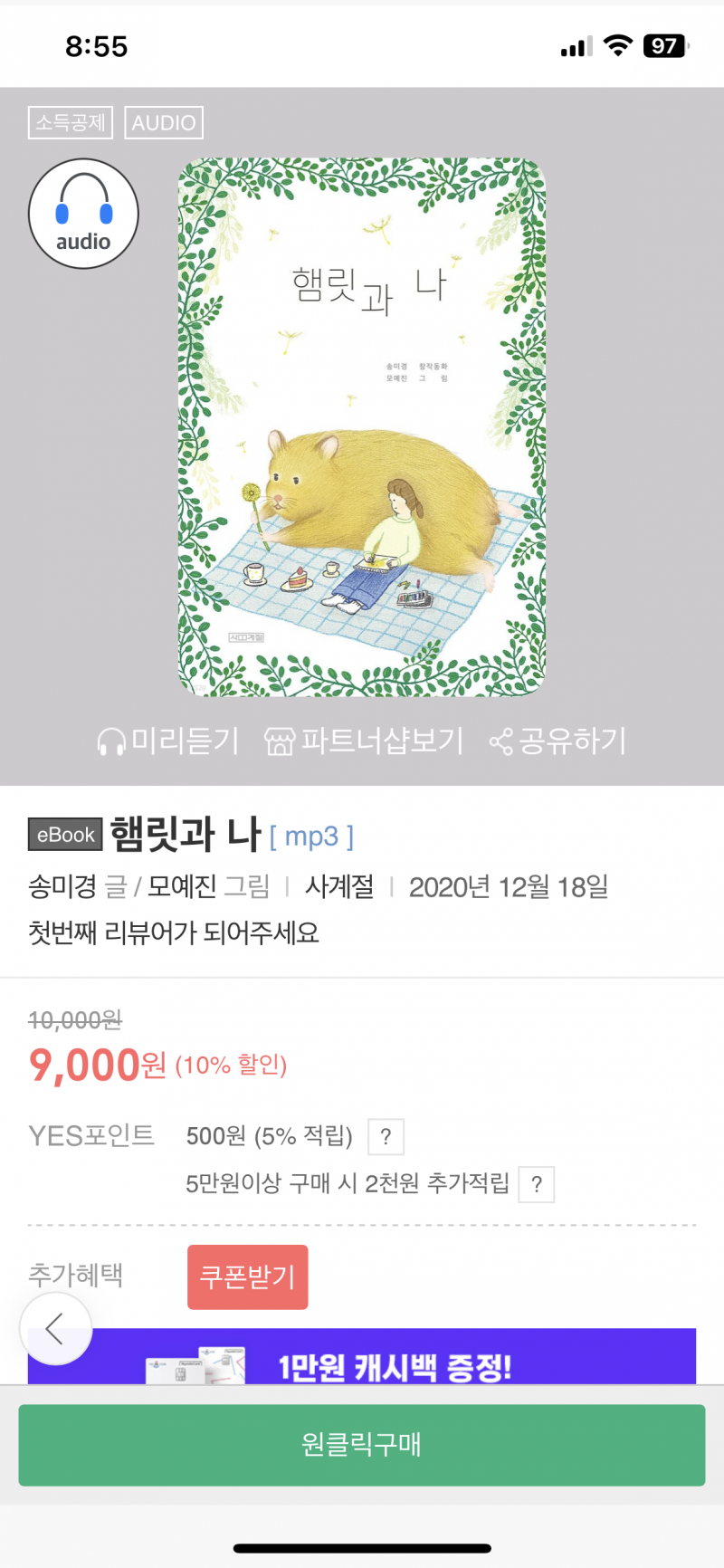Write the first review via 첫번째 리뷰어가 되어주세요
Viewport: 724px width, 1568px height.
(x=174, y=932)
